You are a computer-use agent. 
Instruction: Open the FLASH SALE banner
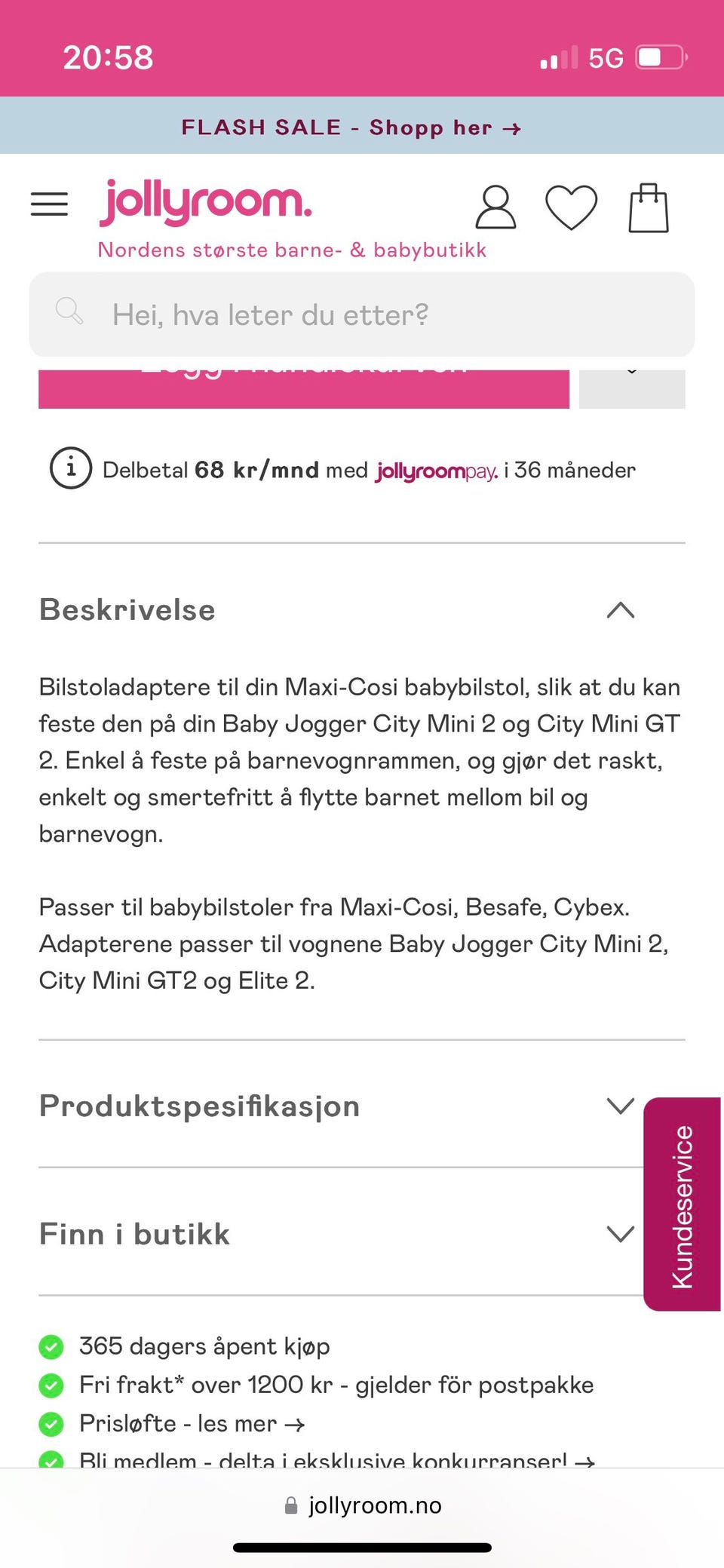(x=351, y=127)
